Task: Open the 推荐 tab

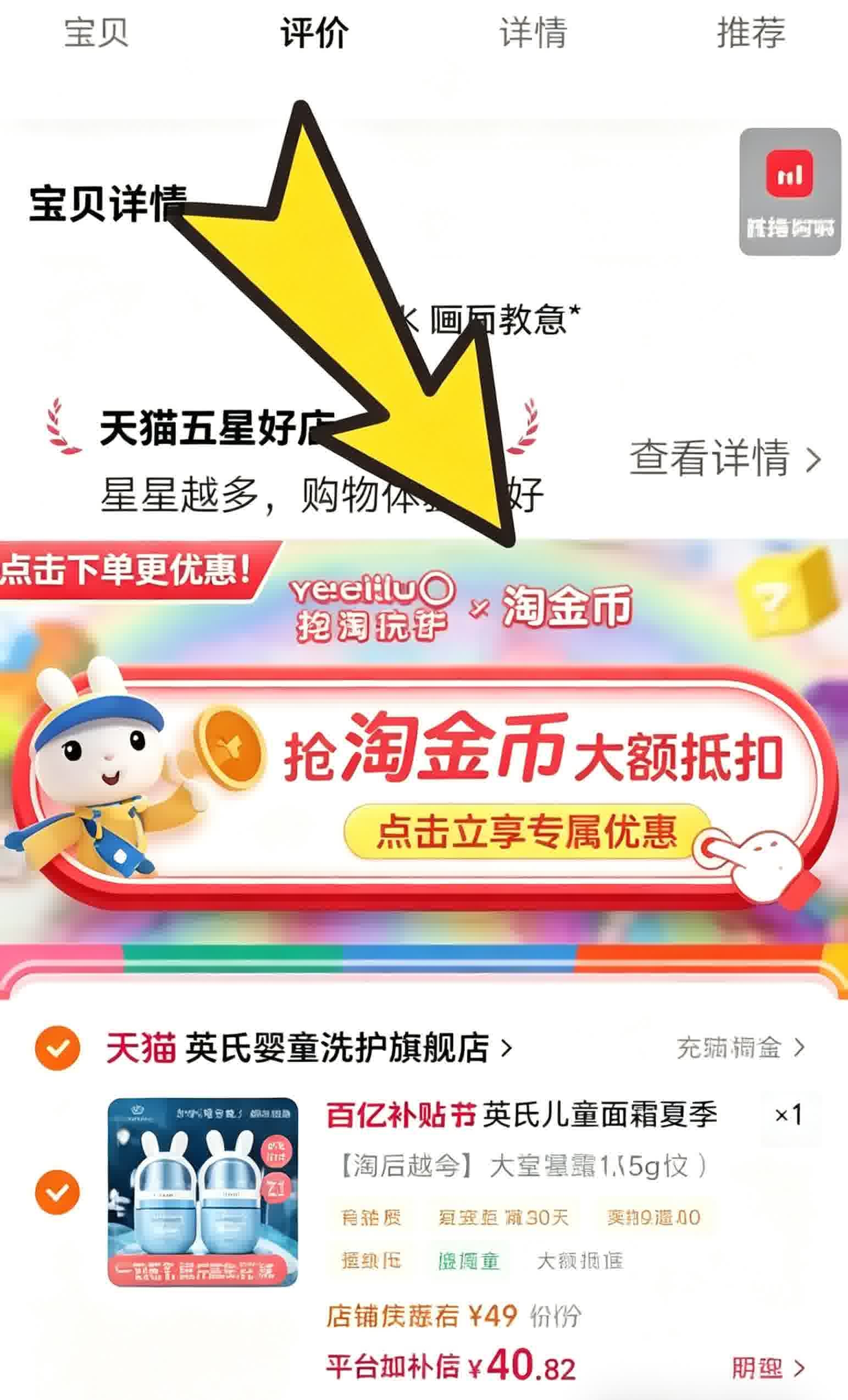Action: point(751,32)
